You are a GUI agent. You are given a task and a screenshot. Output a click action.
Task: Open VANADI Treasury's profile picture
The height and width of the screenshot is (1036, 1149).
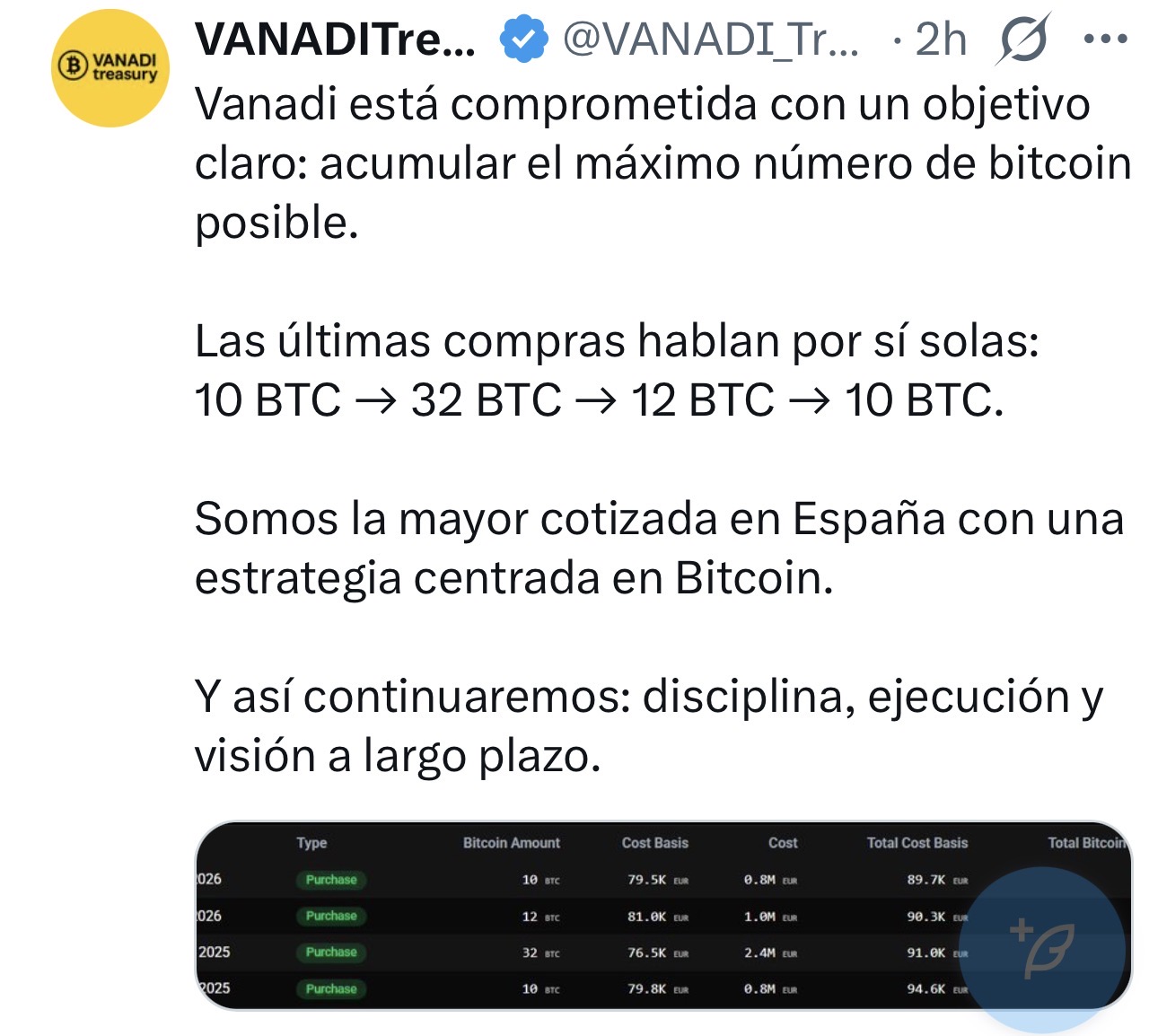coord(110,69)
